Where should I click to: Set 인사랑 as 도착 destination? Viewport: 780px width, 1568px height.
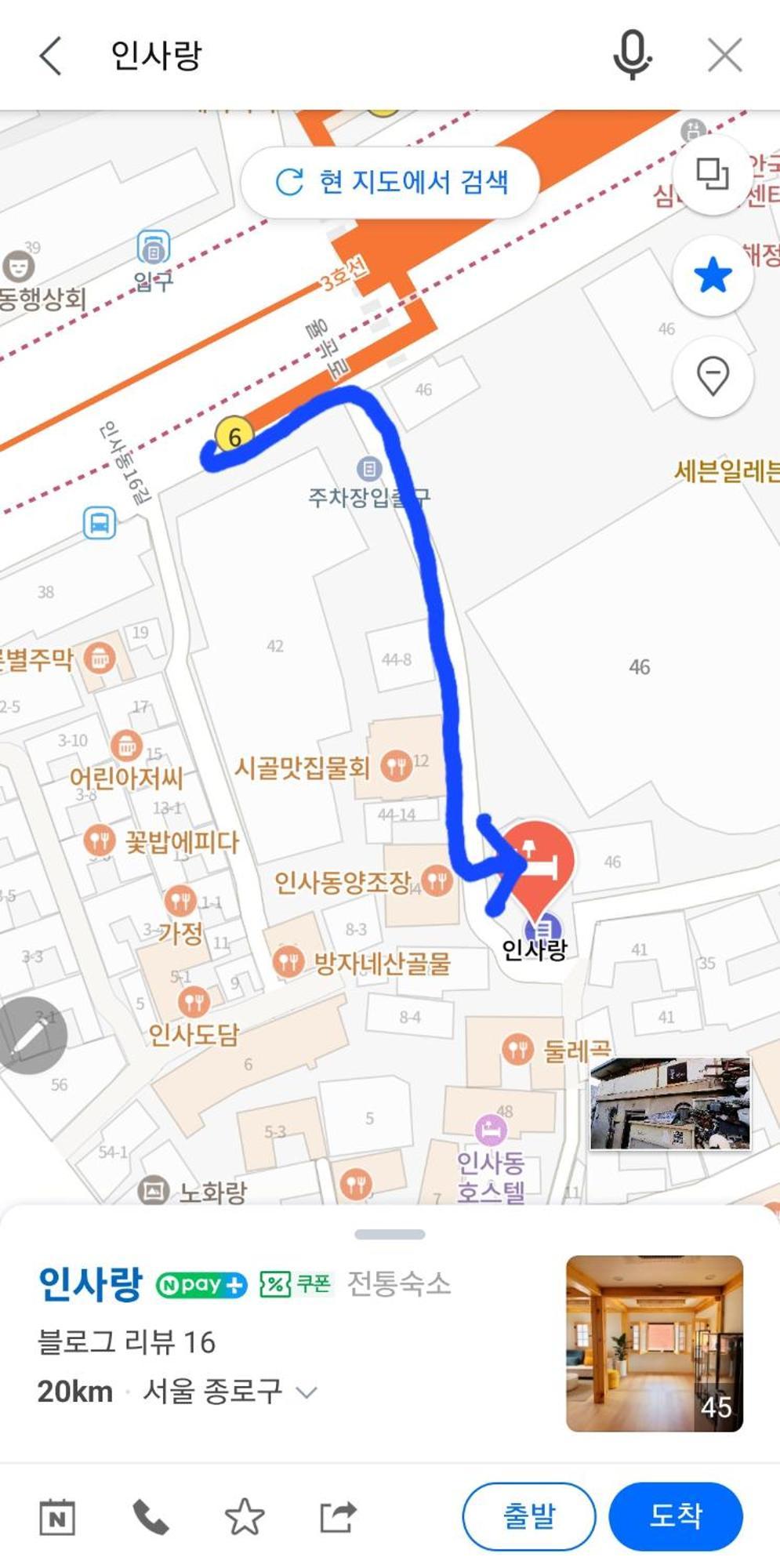[675, 1516]
